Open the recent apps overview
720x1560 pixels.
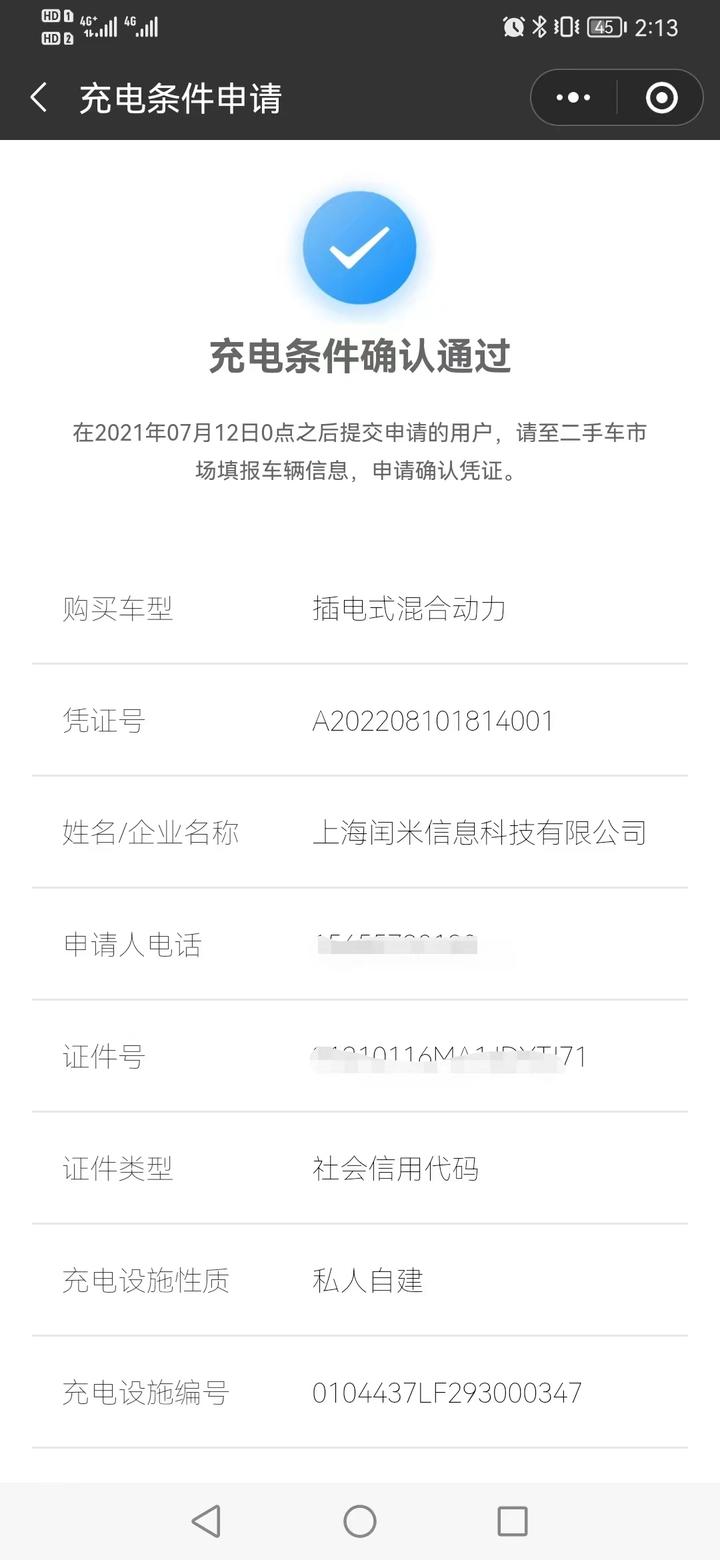(x=512, y=1521)
